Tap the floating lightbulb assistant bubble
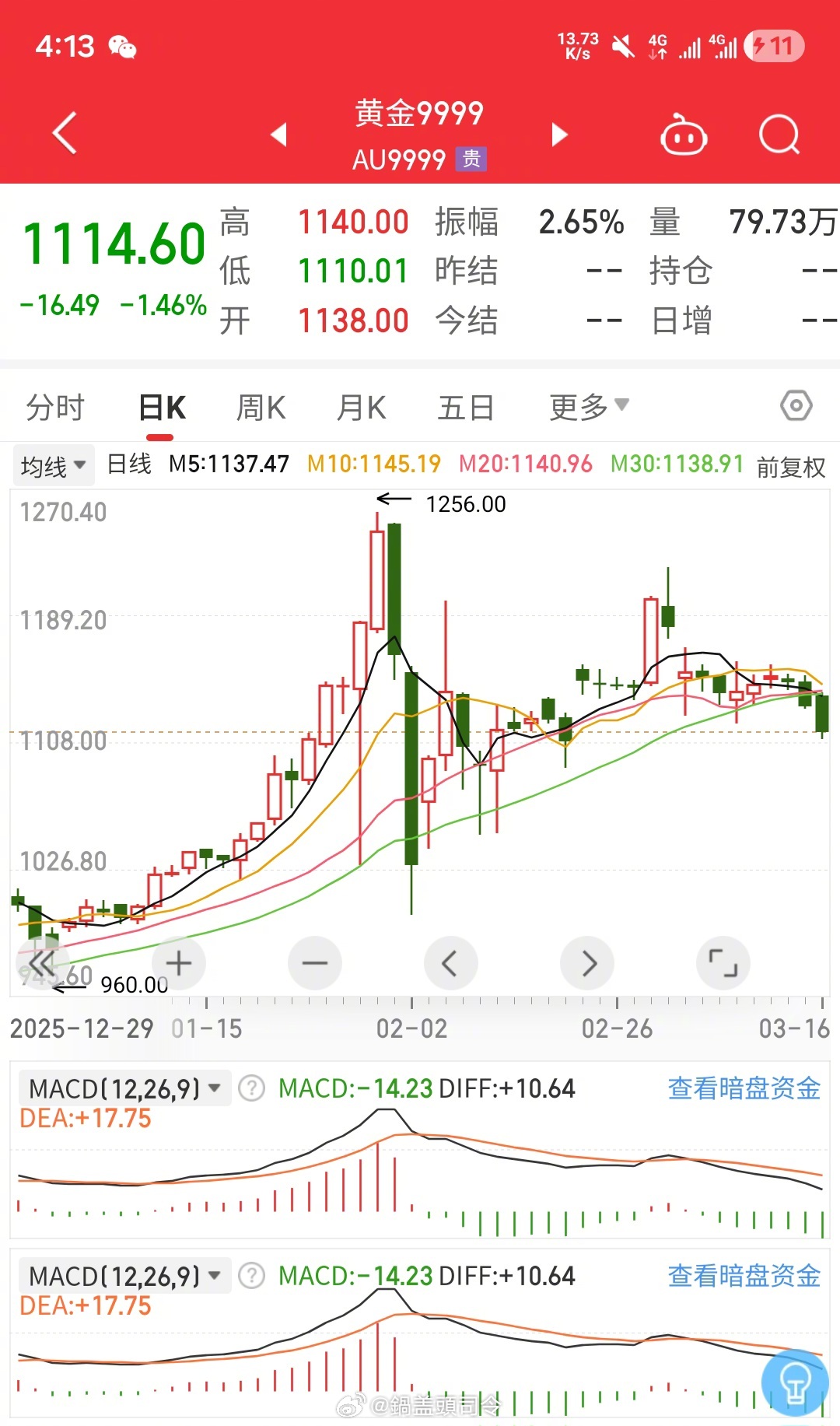 (795, 1383)
